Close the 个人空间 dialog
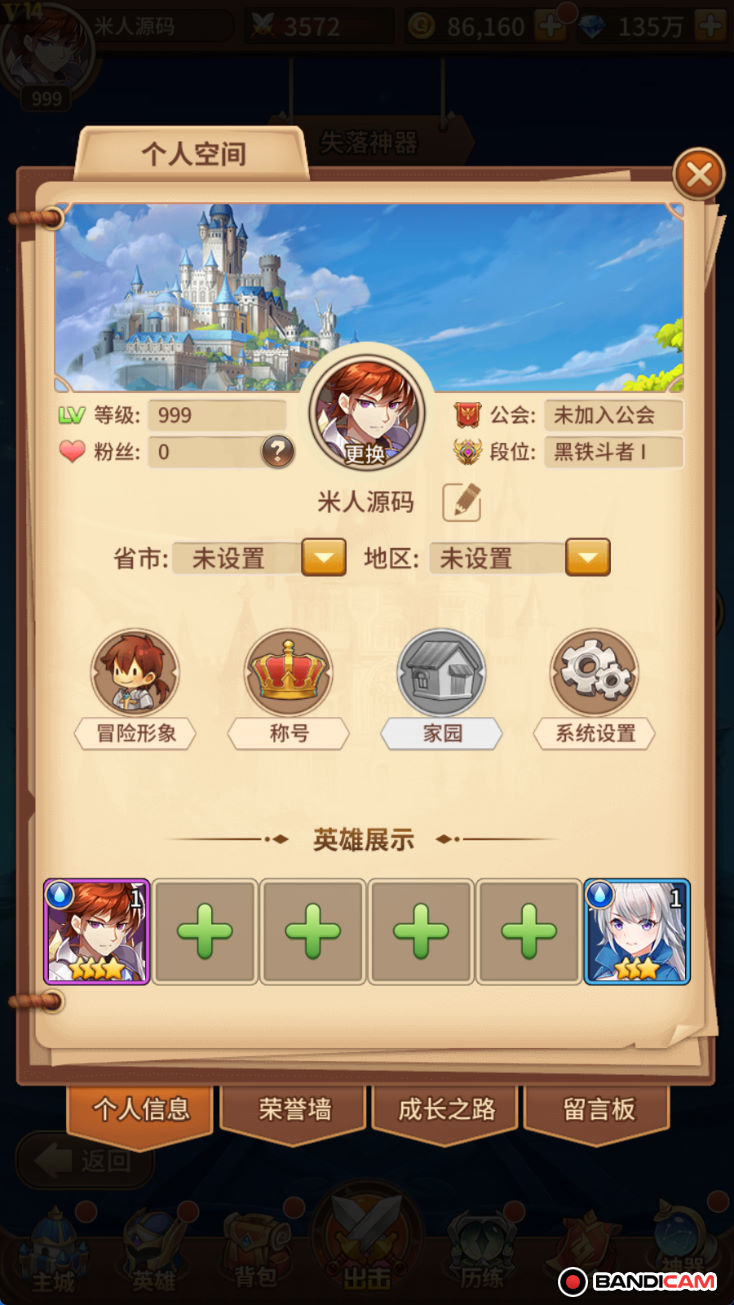Screen dimensions: 734x1305 pos(698,176)
